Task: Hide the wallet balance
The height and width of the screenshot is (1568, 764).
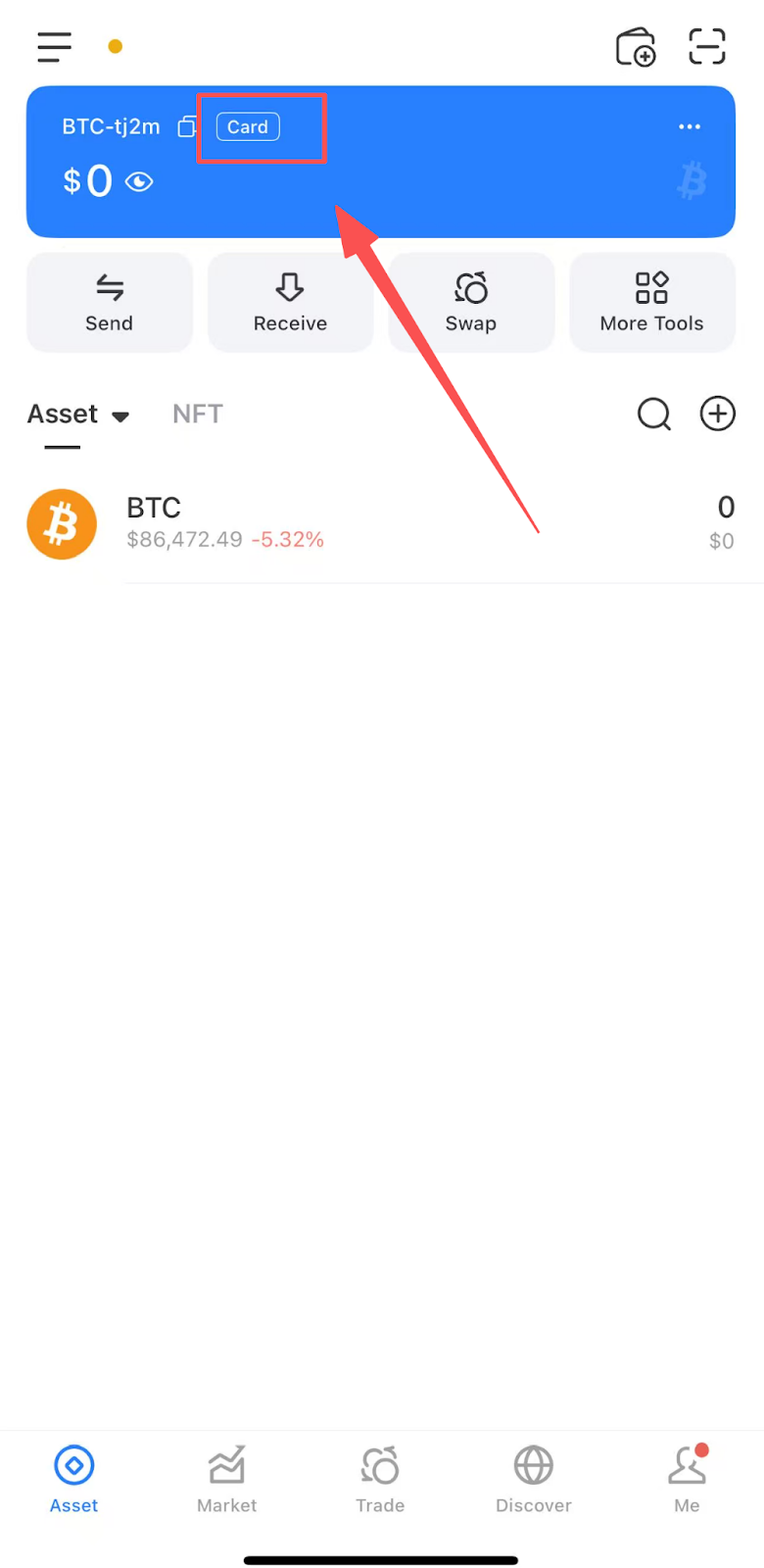Action: tap(139, 182)
